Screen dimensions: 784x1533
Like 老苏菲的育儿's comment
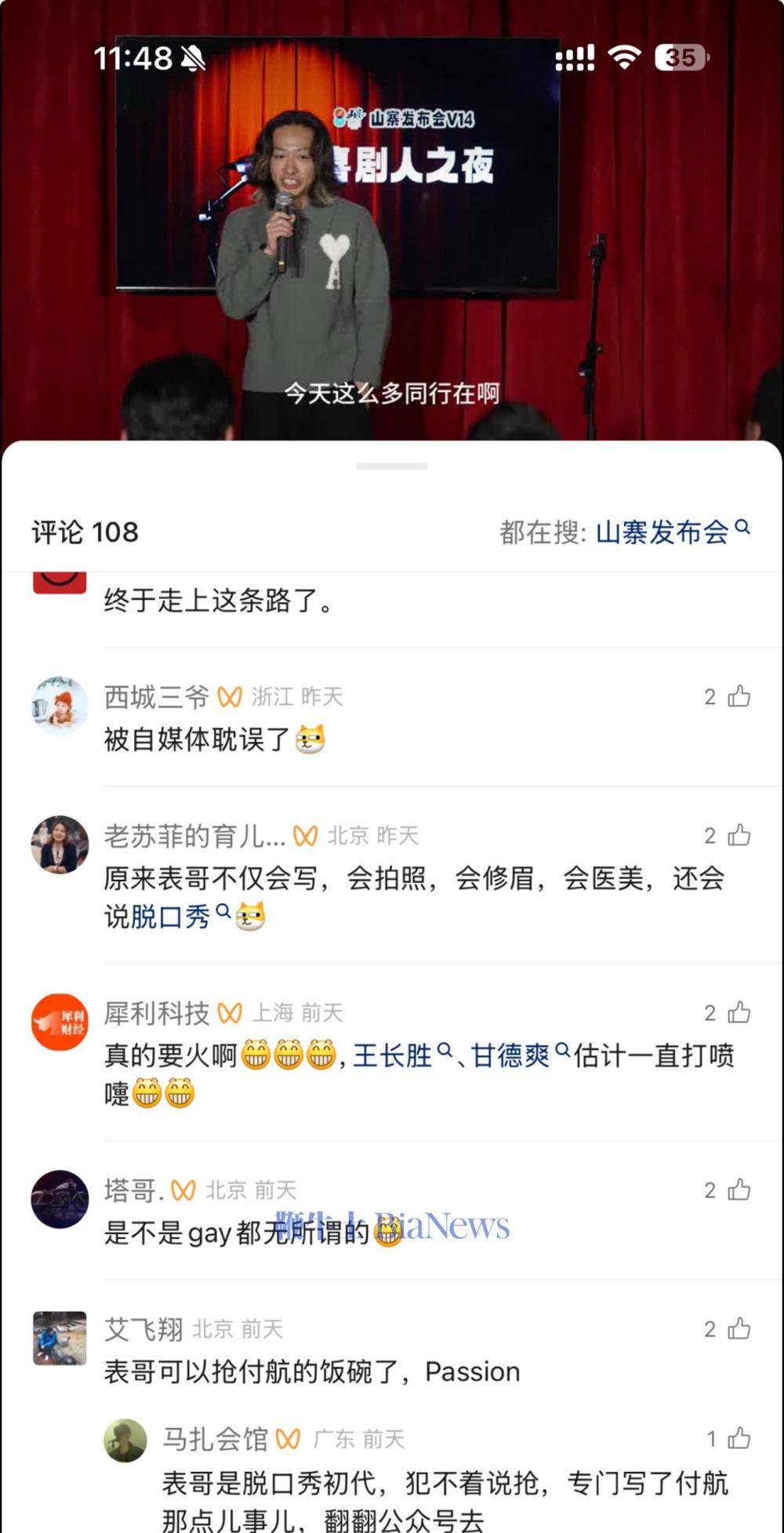click(x=739, y=835)
